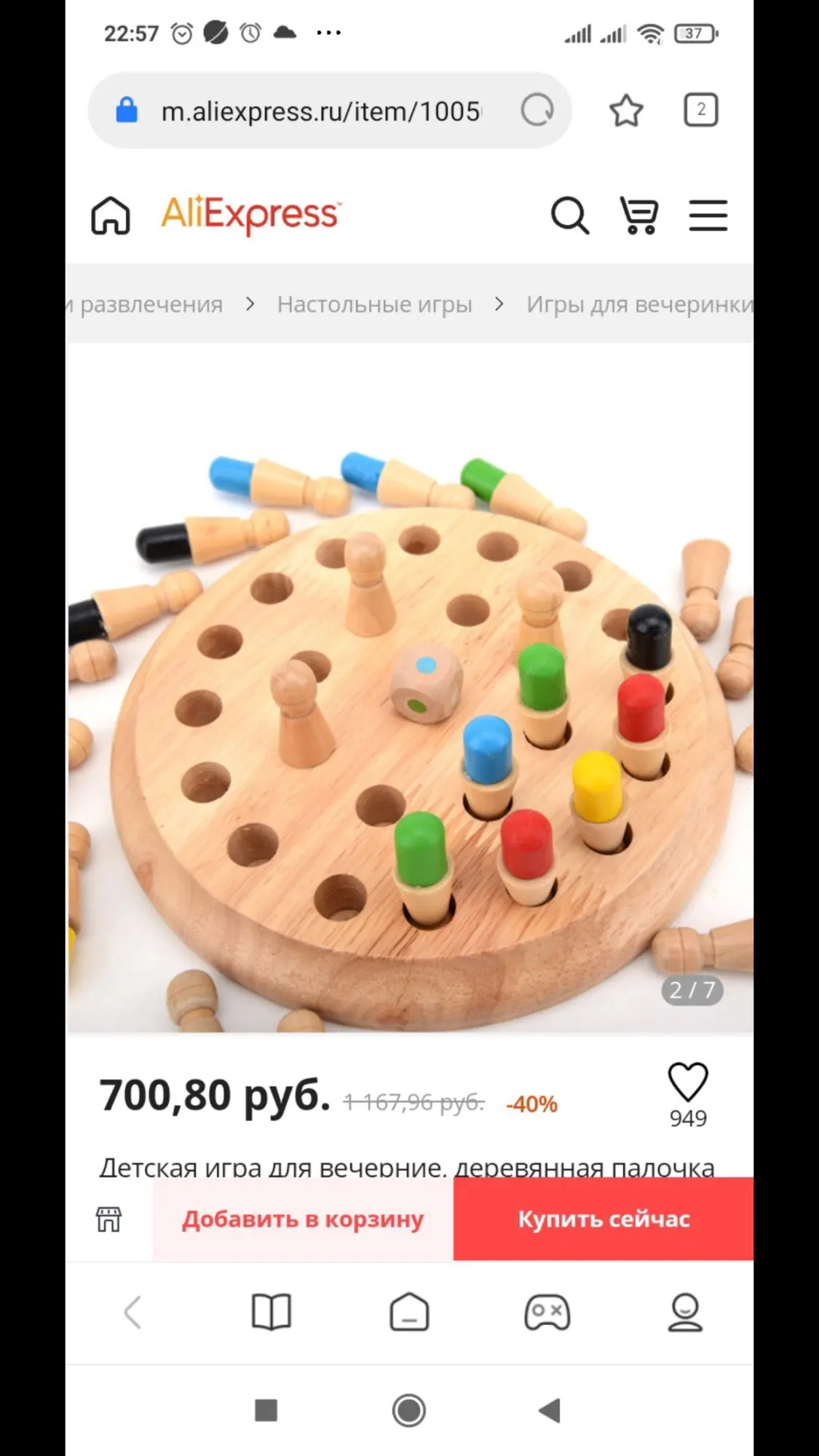Reload the page in the address bar

[x=537, y=111]
